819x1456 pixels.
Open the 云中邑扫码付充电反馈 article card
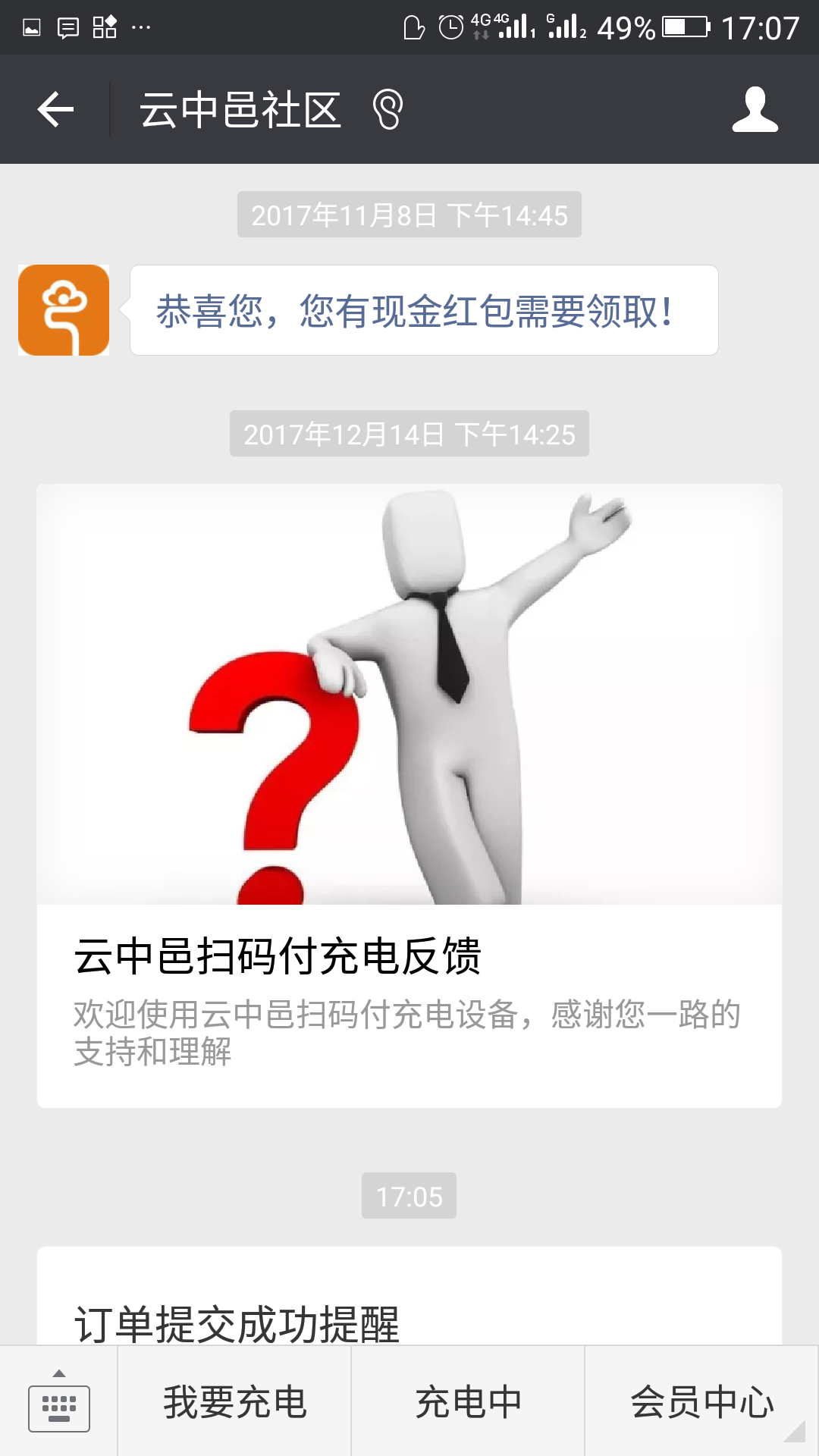(x=409, y=796)
